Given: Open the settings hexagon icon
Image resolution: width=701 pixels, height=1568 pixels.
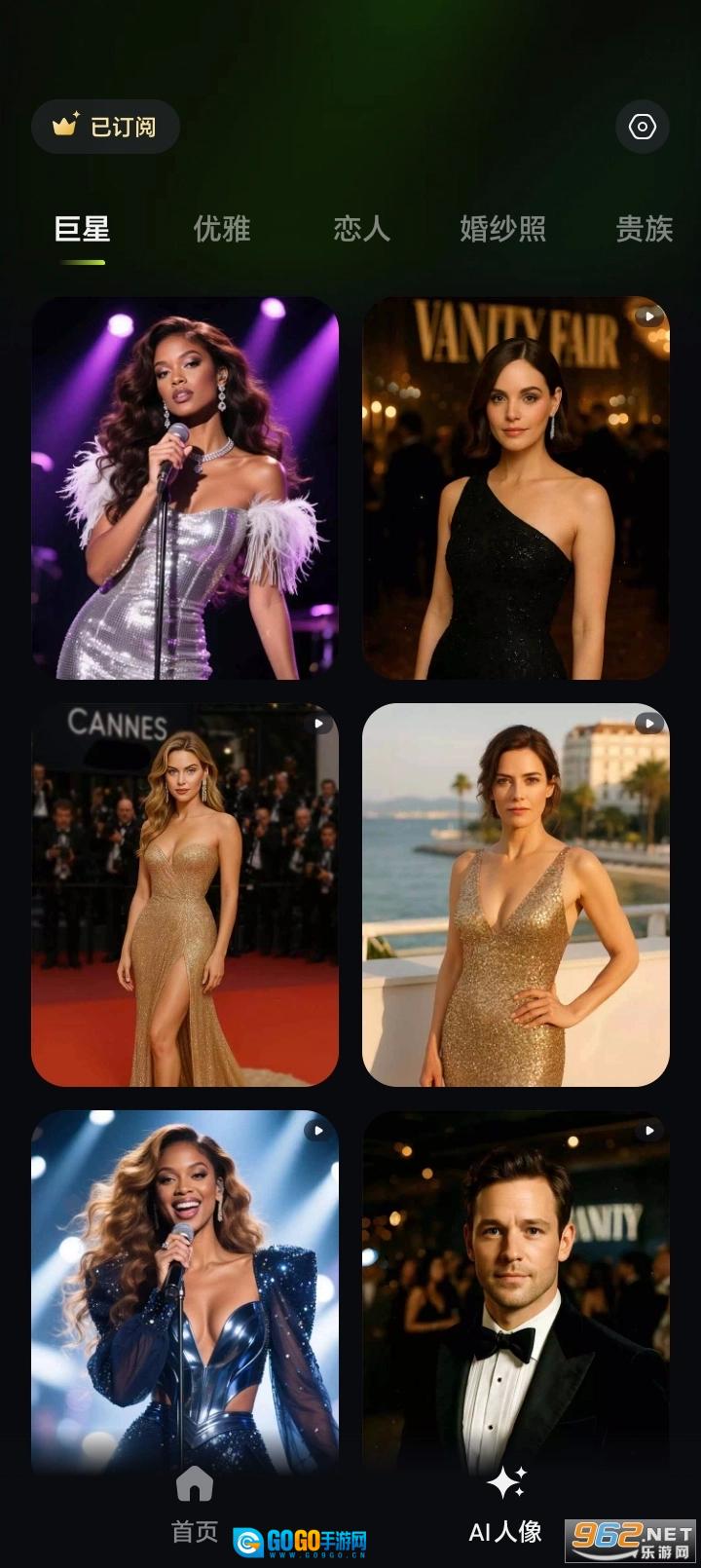Looking at the screenshot, I should pos(642,127).
